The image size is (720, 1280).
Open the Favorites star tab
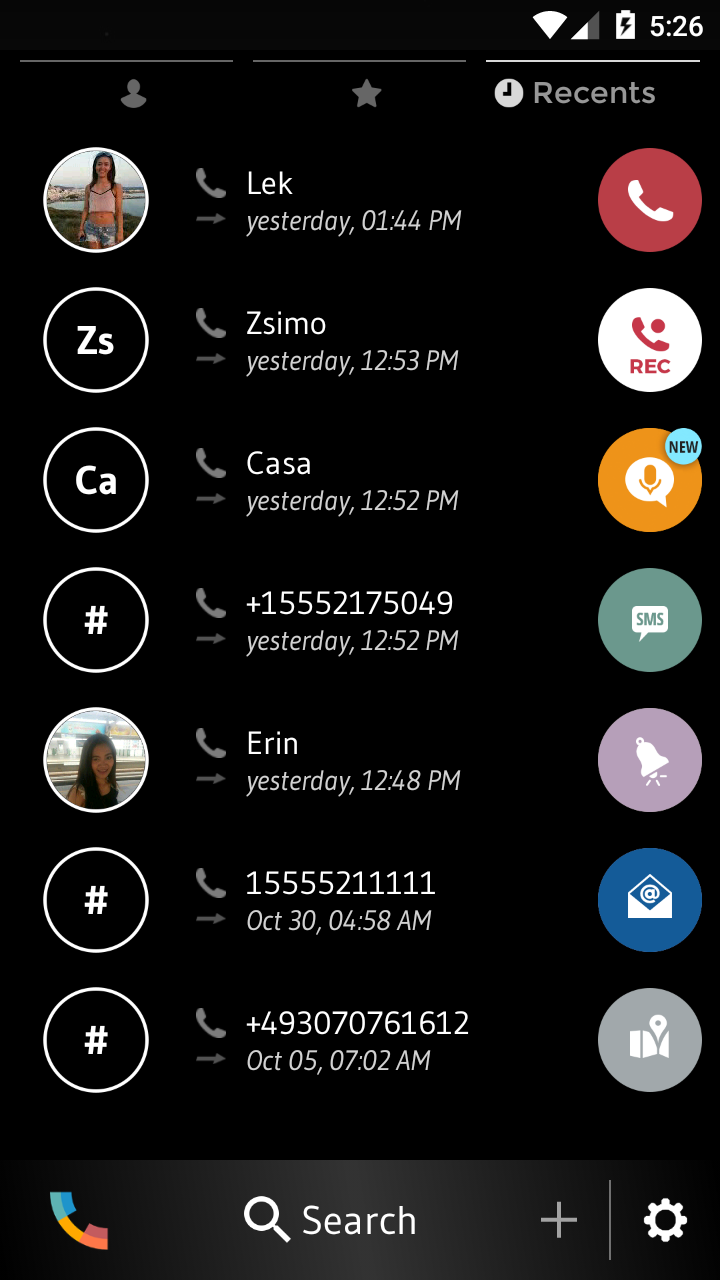[366, 93]
